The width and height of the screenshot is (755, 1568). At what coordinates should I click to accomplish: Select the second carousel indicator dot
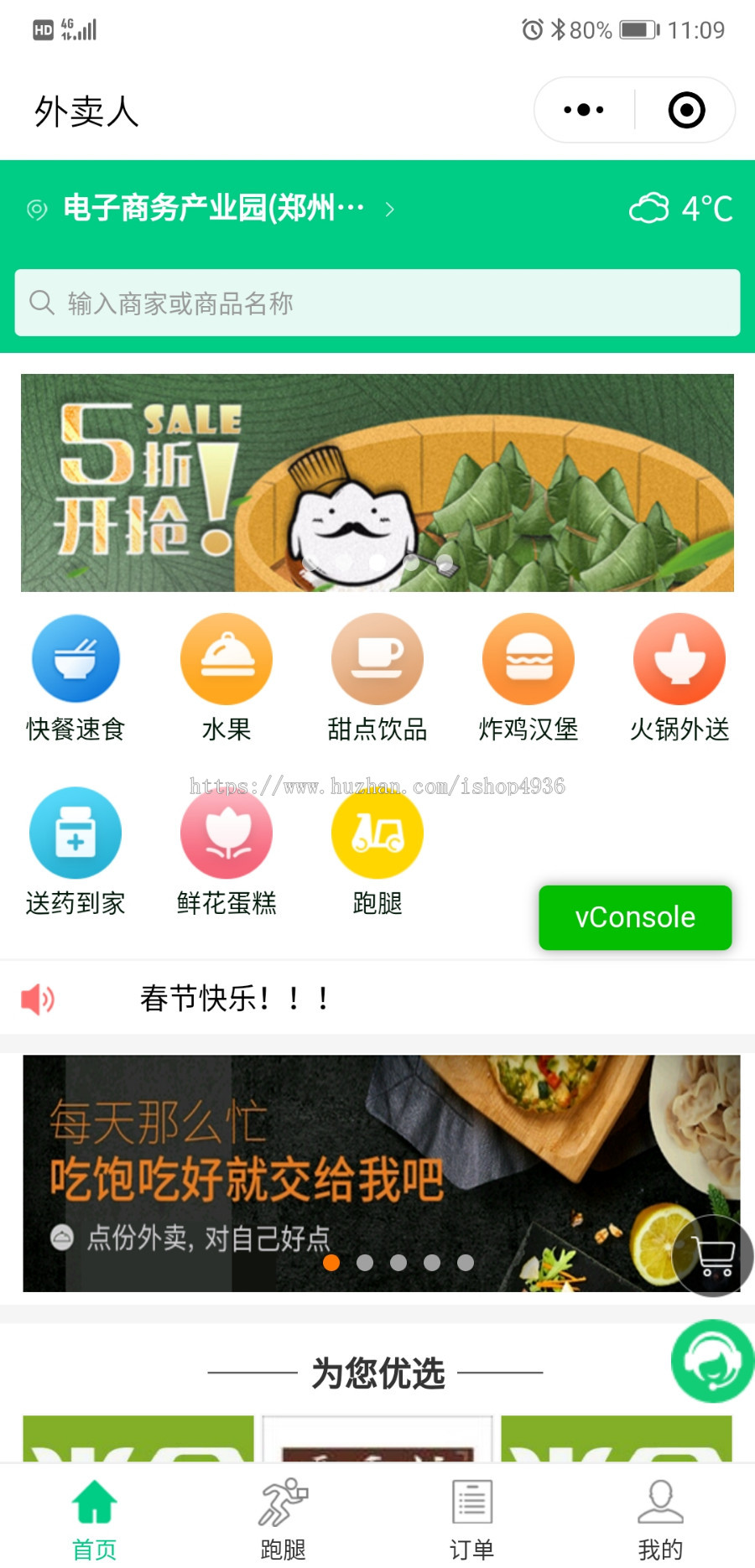(x=366, y=1262)
